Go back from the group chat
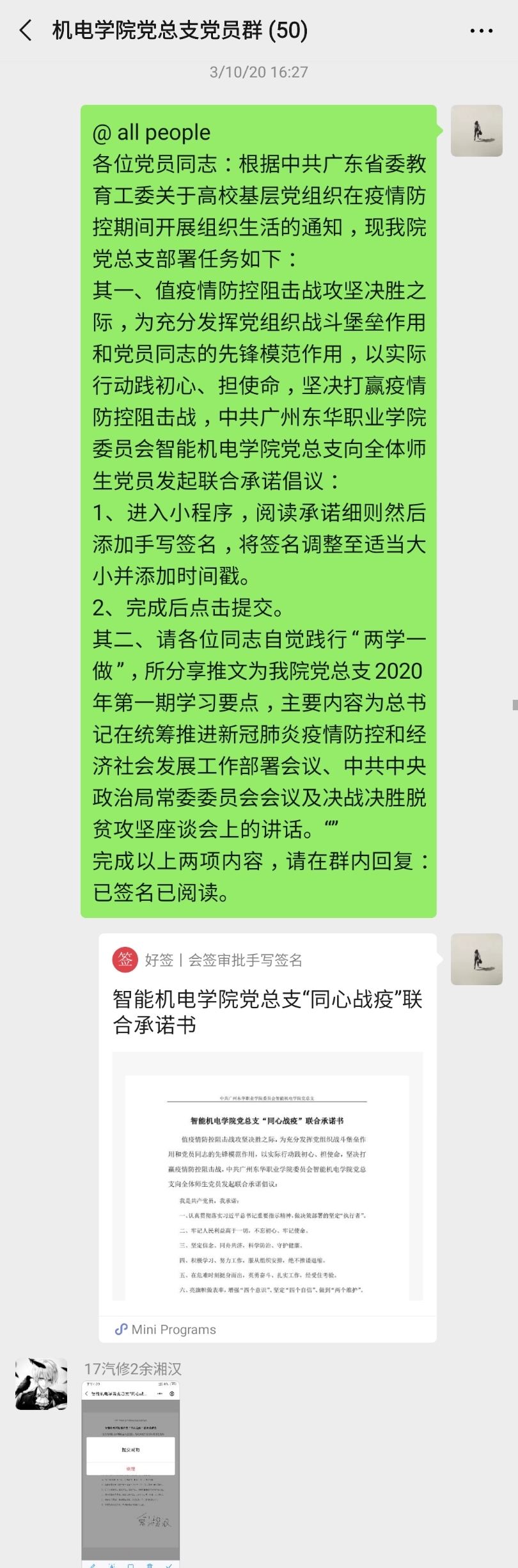Viewport: 518px width, 1568px height. [26, 30]
